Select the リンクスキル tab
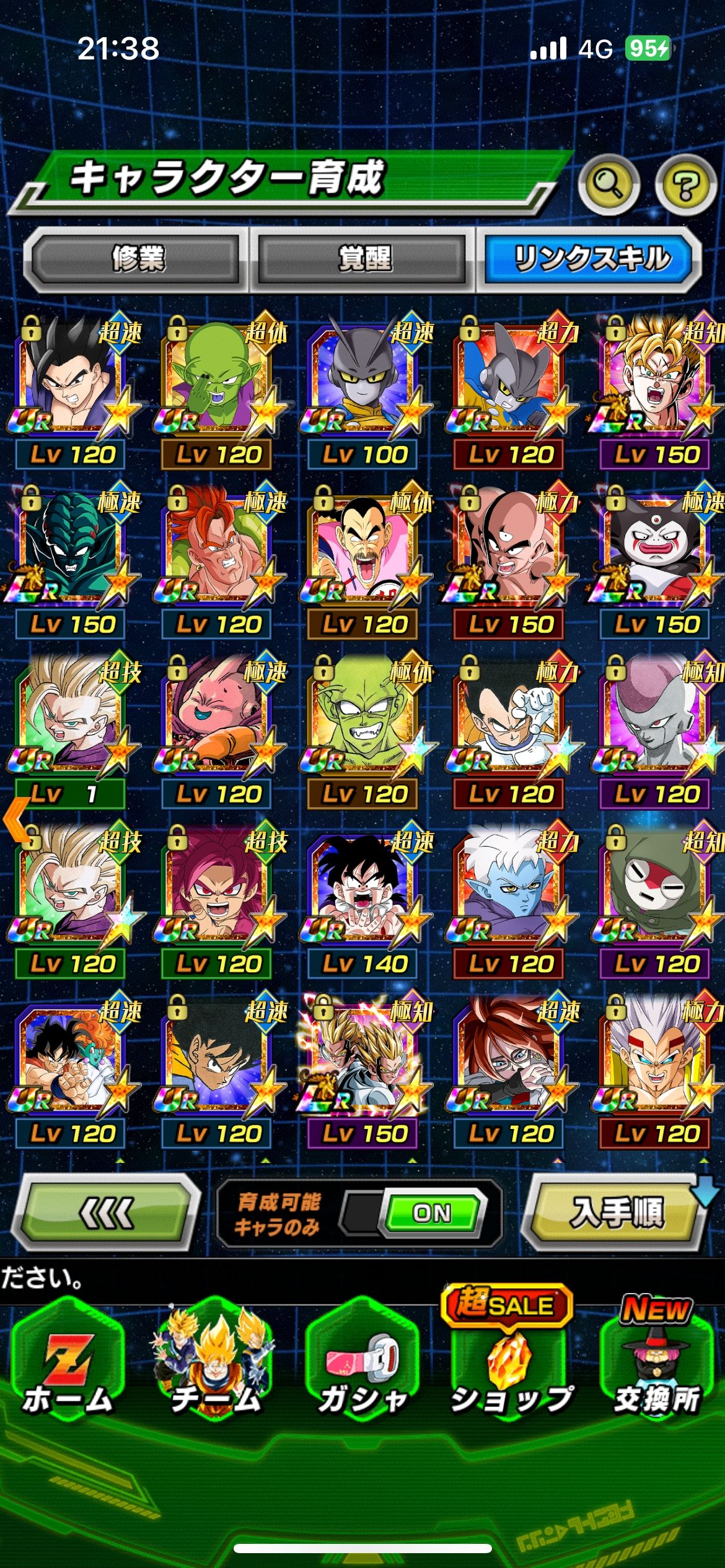The width and height of the screenshot is (725, 1568). 591,258
